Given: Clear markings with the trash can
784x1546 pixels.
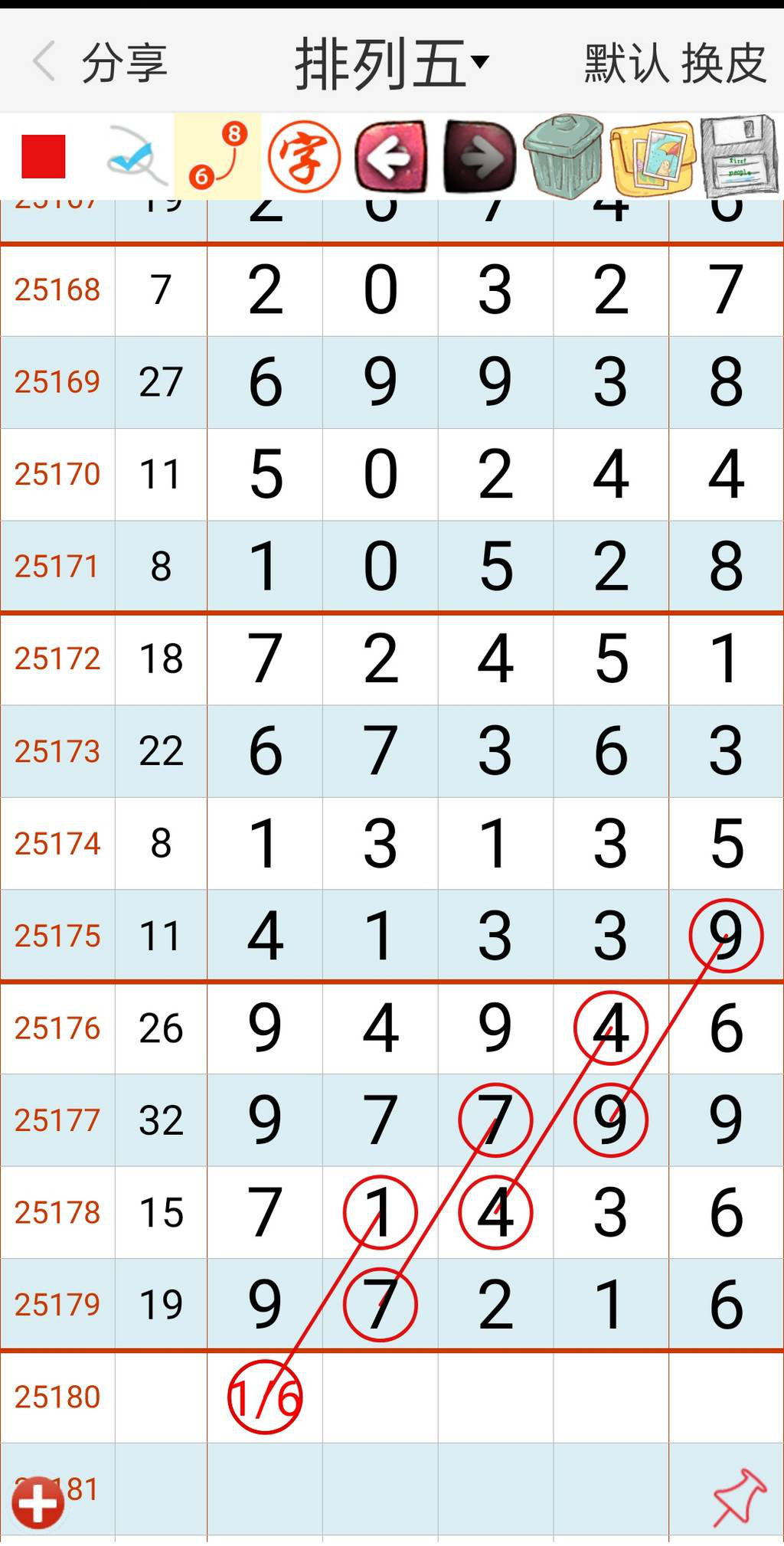Looking at the screenshot, I should pyautogui.click(x=564, y=156).
